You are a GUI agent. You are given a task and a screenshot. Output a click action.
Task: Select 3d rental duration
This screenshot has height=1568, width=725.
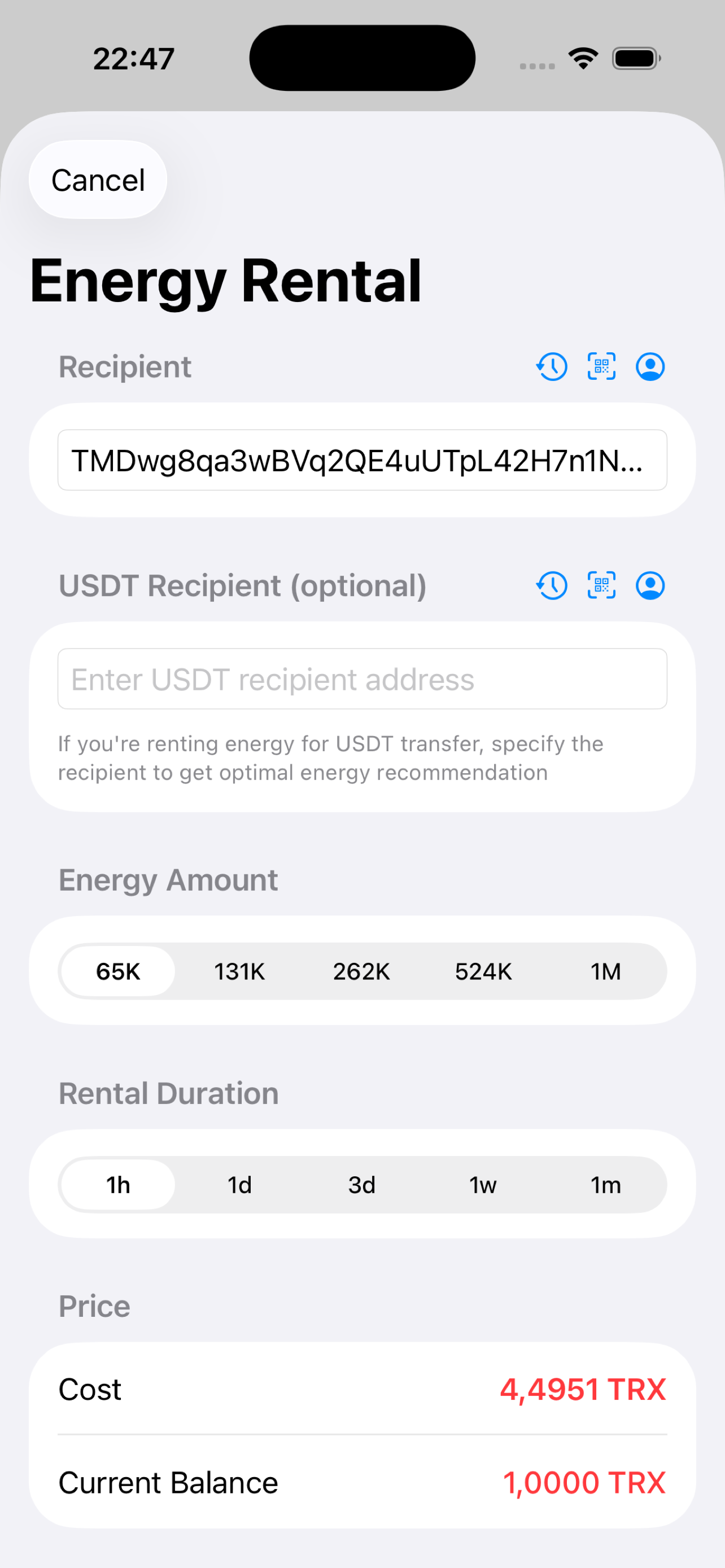[x=361, y=1184]
